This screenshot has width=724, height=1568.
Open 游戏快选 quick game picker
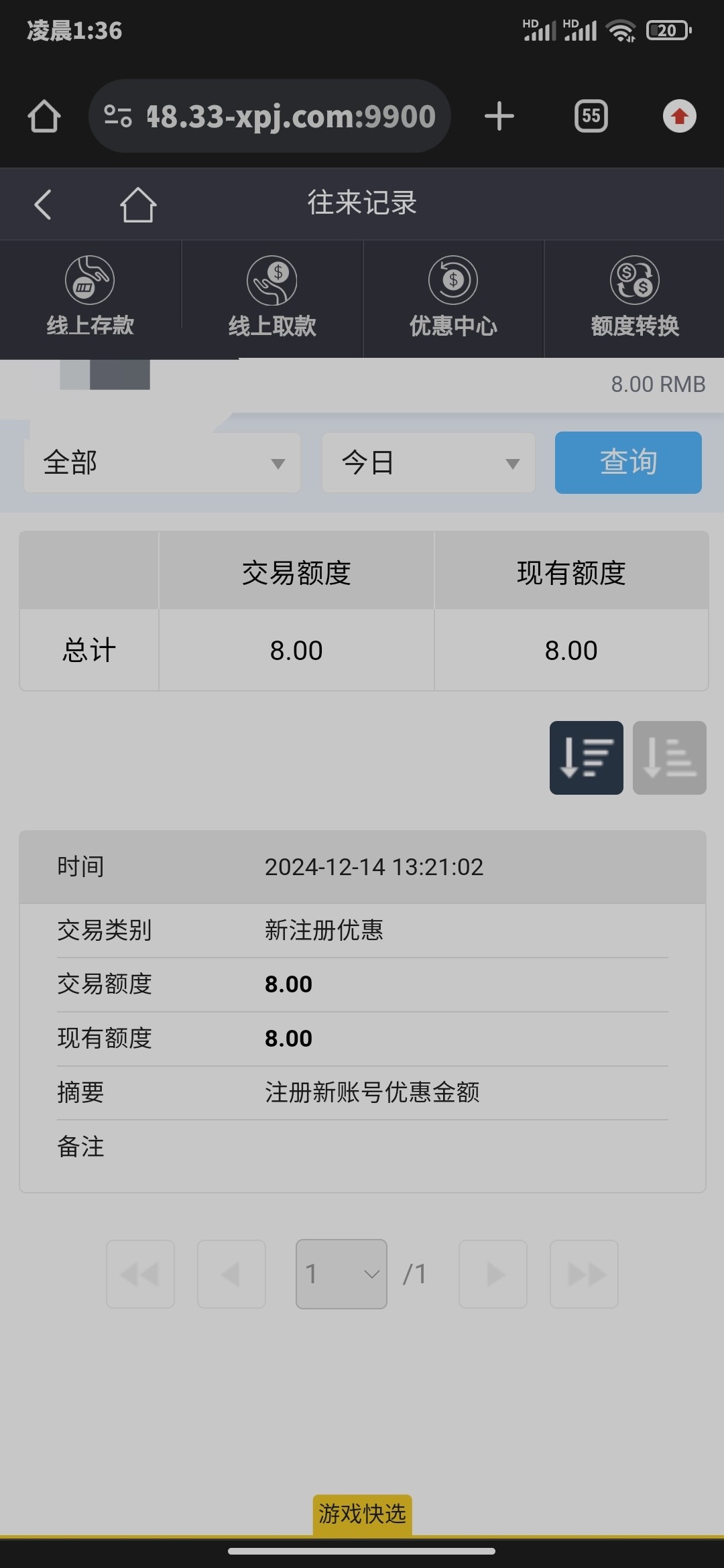pos(362,1514)
